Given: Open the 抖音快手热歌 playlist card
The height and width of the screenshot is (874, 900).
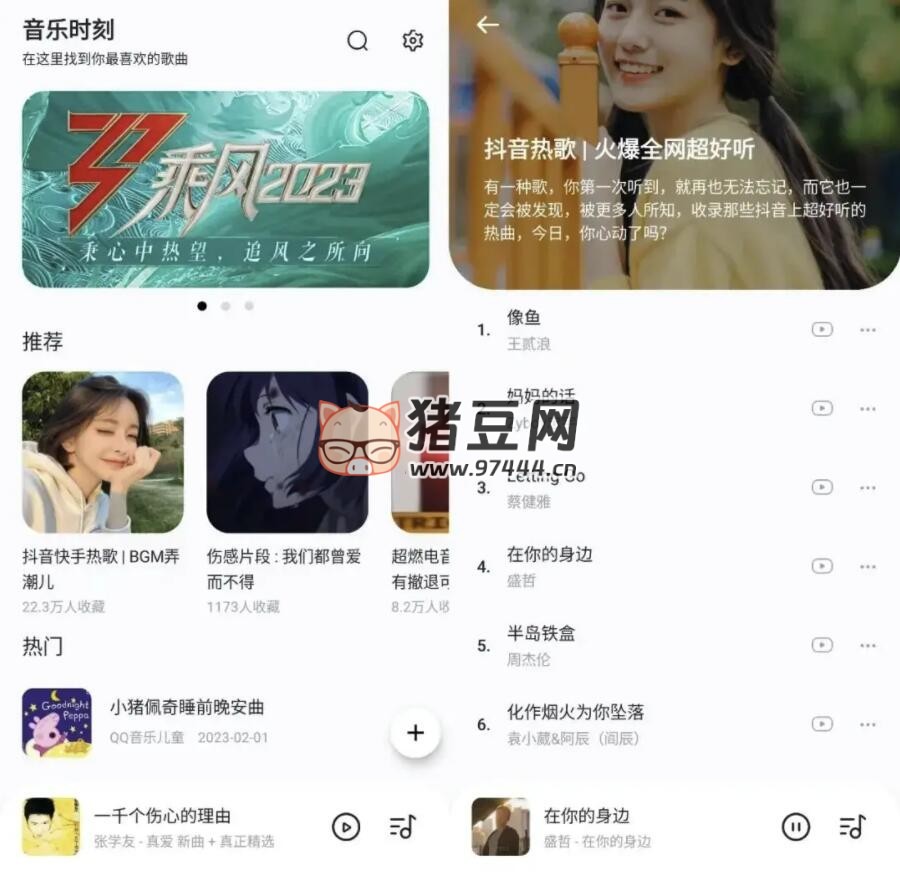Looking at the screenshot, I should tap(103, 452).
